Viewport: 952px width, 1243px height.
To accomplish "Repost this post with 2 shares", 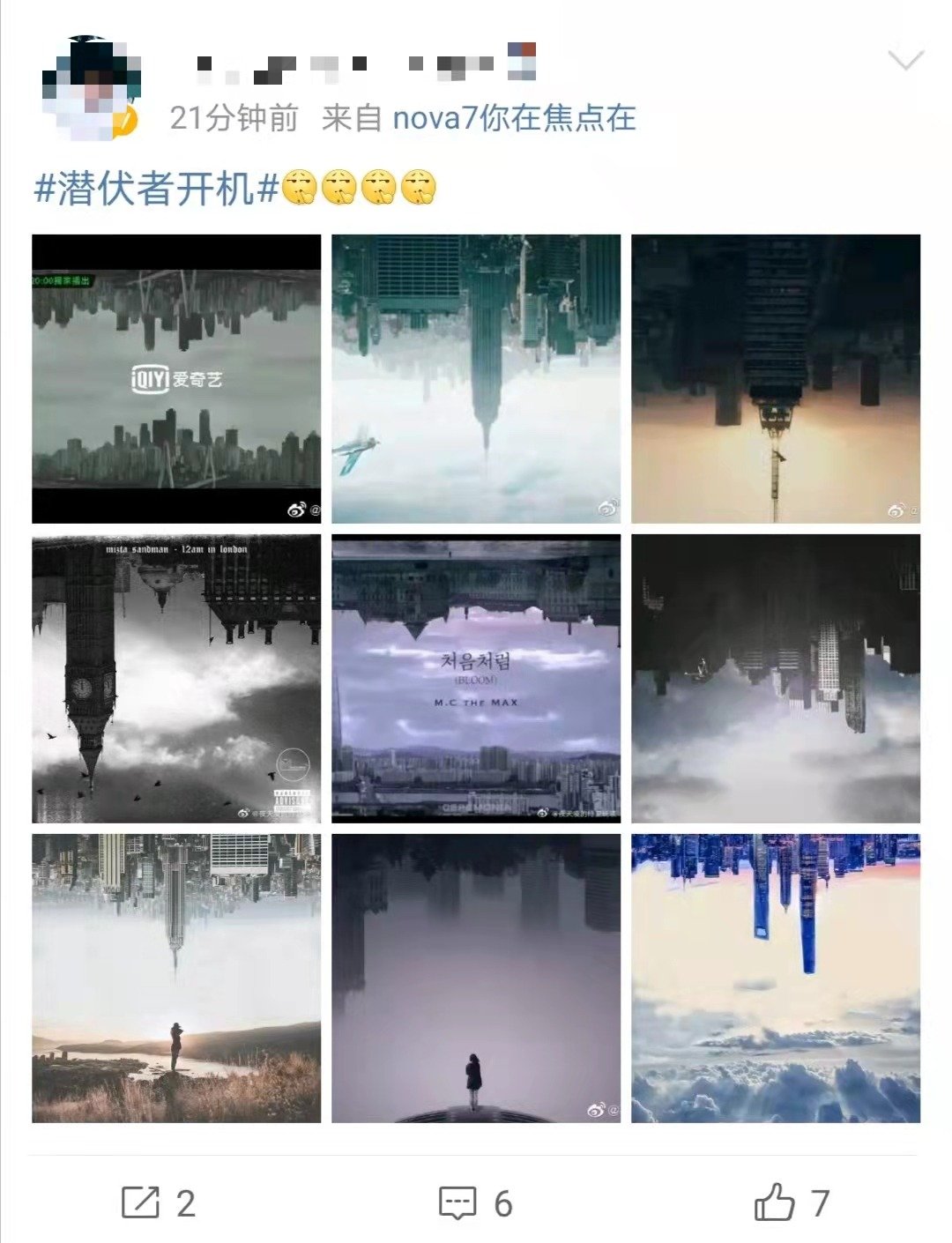I will pos(159,1203).
